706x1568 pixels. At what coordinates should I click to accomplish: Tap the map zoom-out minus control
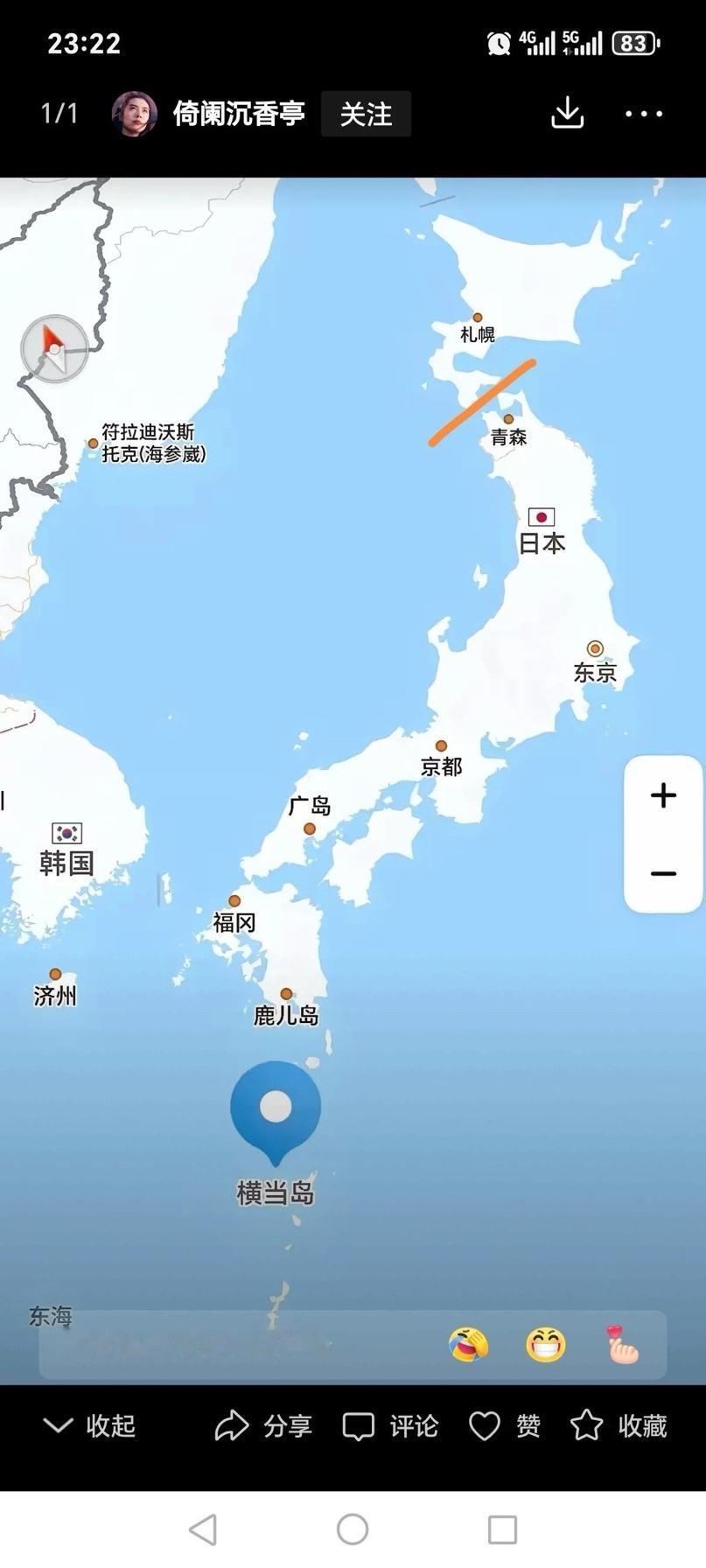(x=662, y=873)
